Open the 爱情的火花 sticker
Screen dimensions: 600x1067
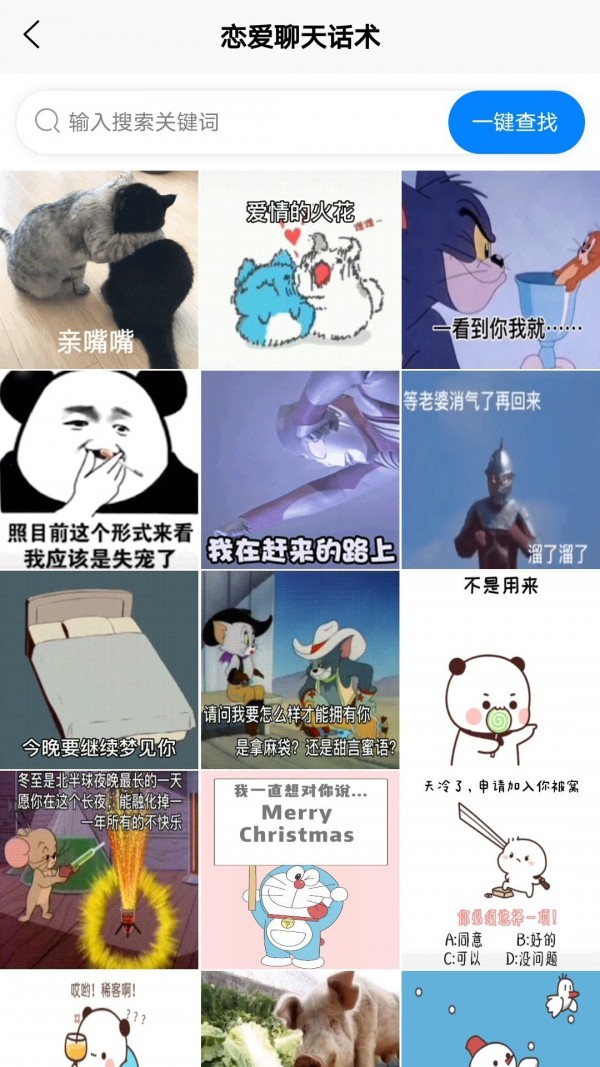(300, 270)
